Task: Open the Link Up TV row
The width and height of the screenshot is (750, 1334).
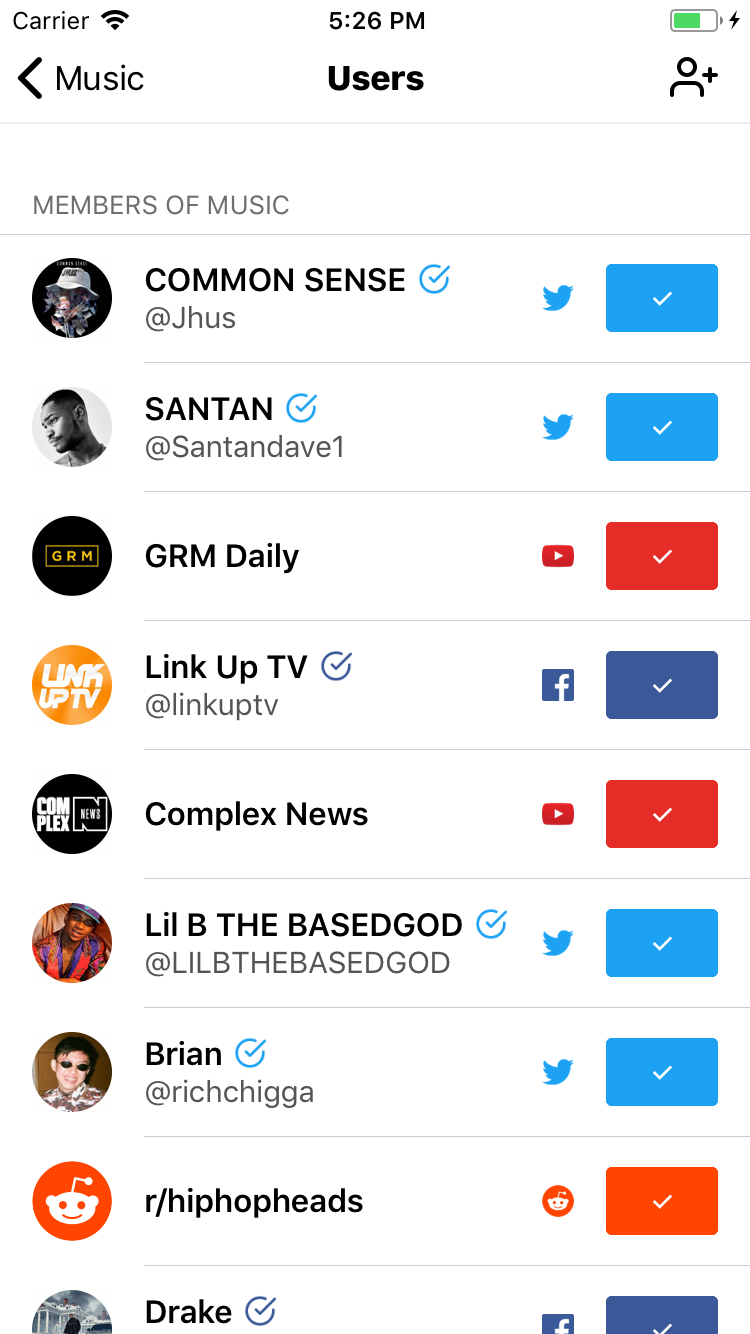Action: click(x=375, y=685)
